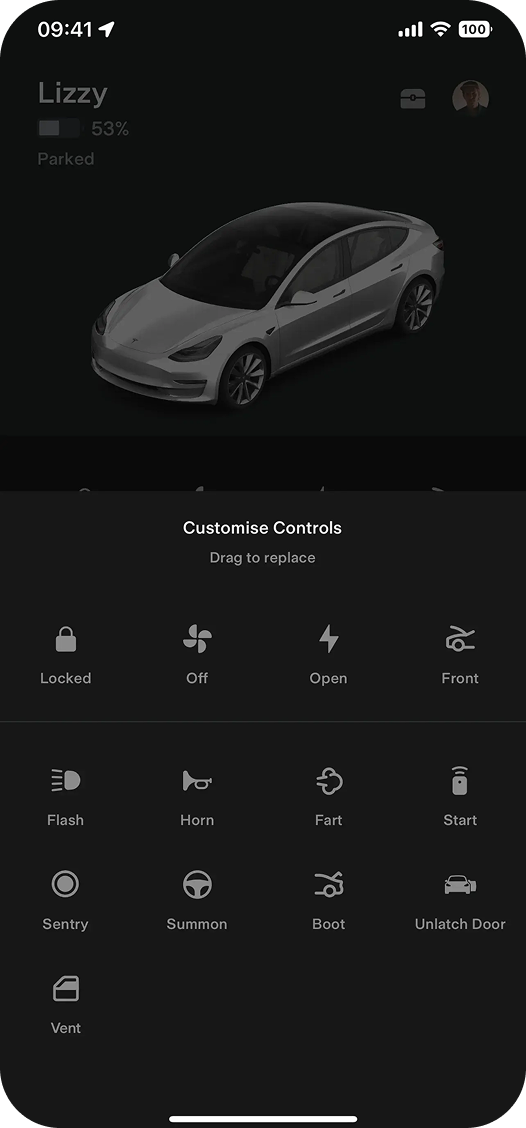The image size is (526, 1128).
Task: Select the Unlatch Door control
Action: pos(461,900)
